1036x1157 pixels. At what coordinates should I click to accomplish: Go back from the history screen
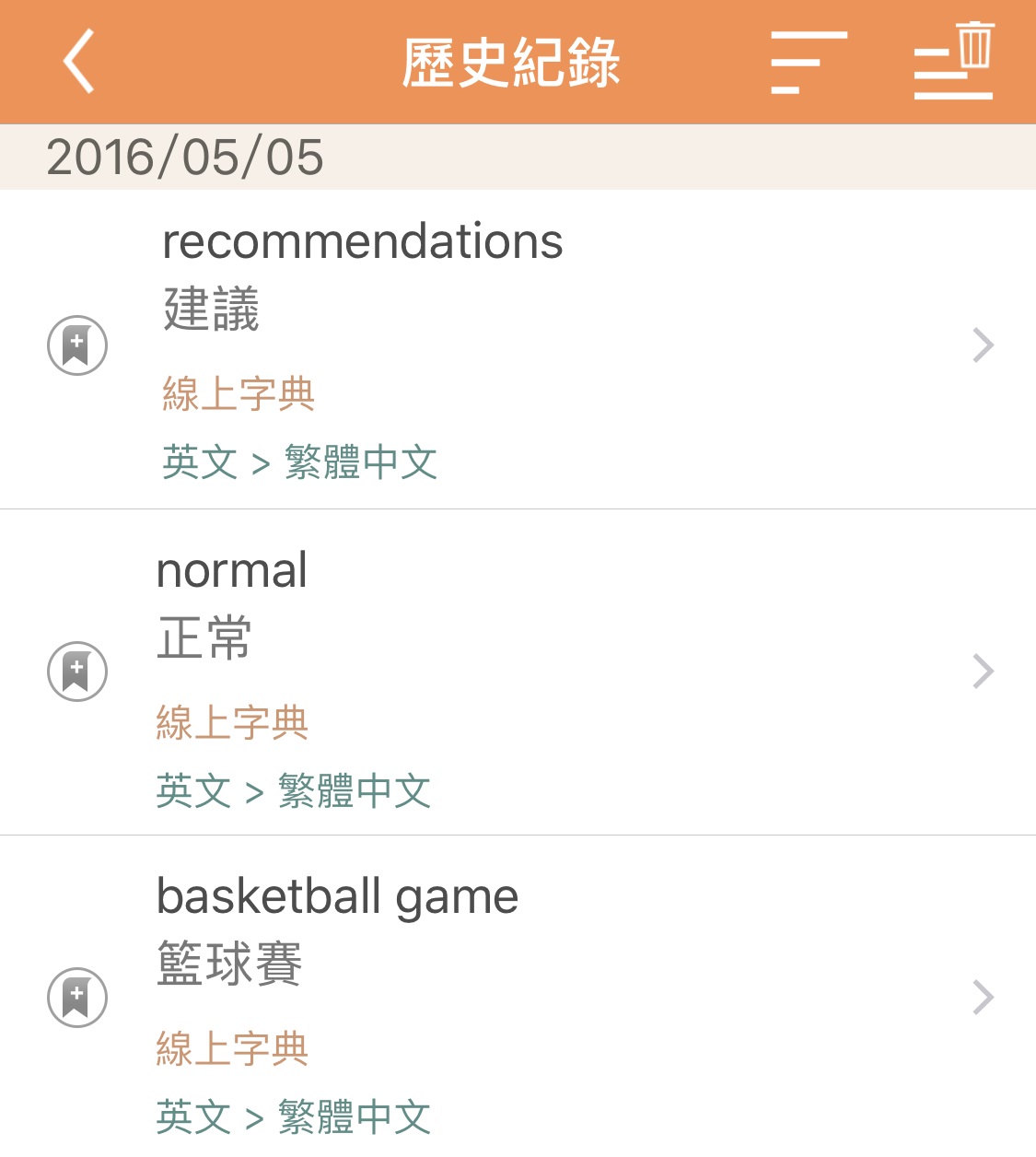tap(79, 62)
